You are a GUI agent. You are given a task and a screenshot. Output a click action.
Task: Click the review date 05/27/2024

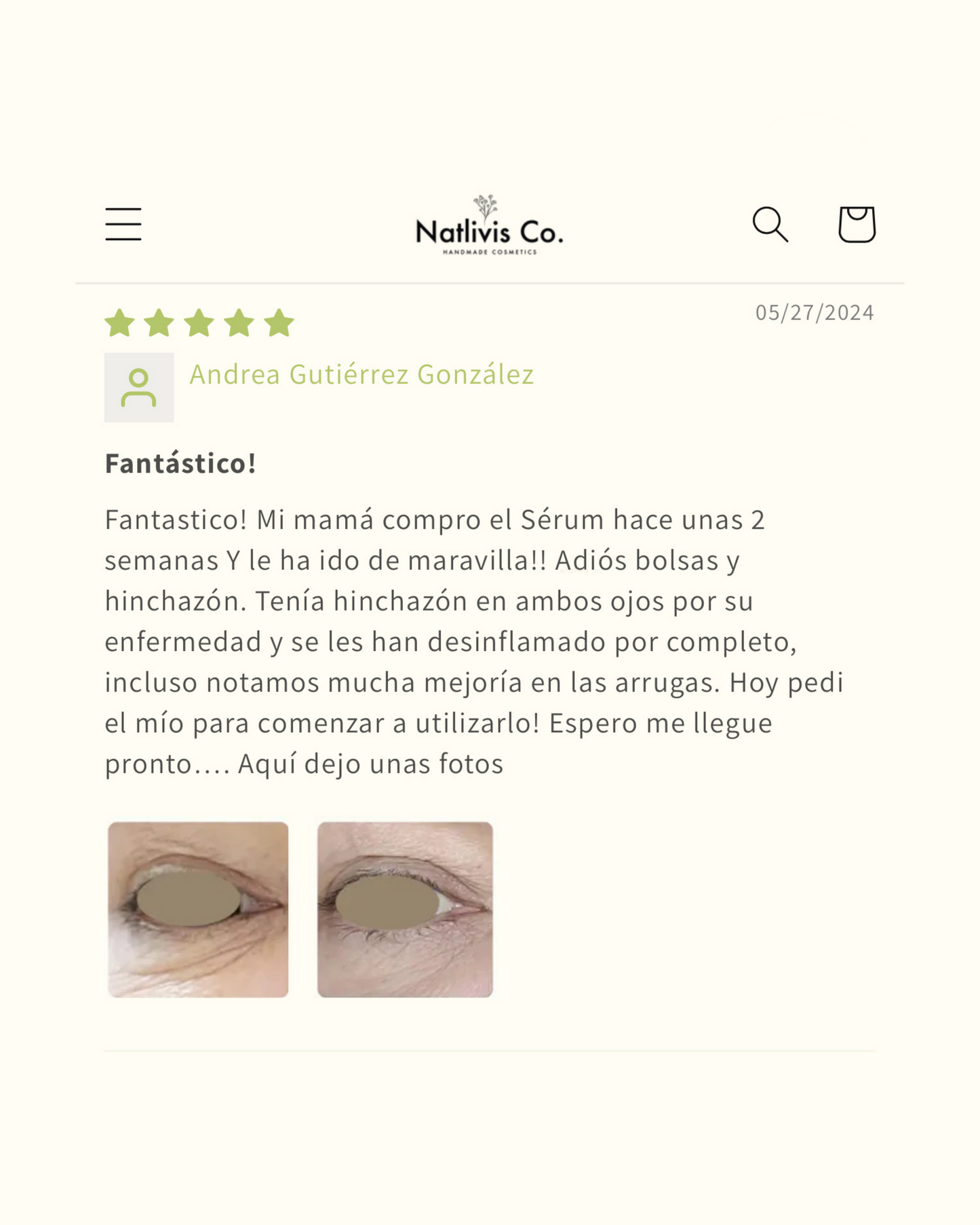(x=815, y=312)
